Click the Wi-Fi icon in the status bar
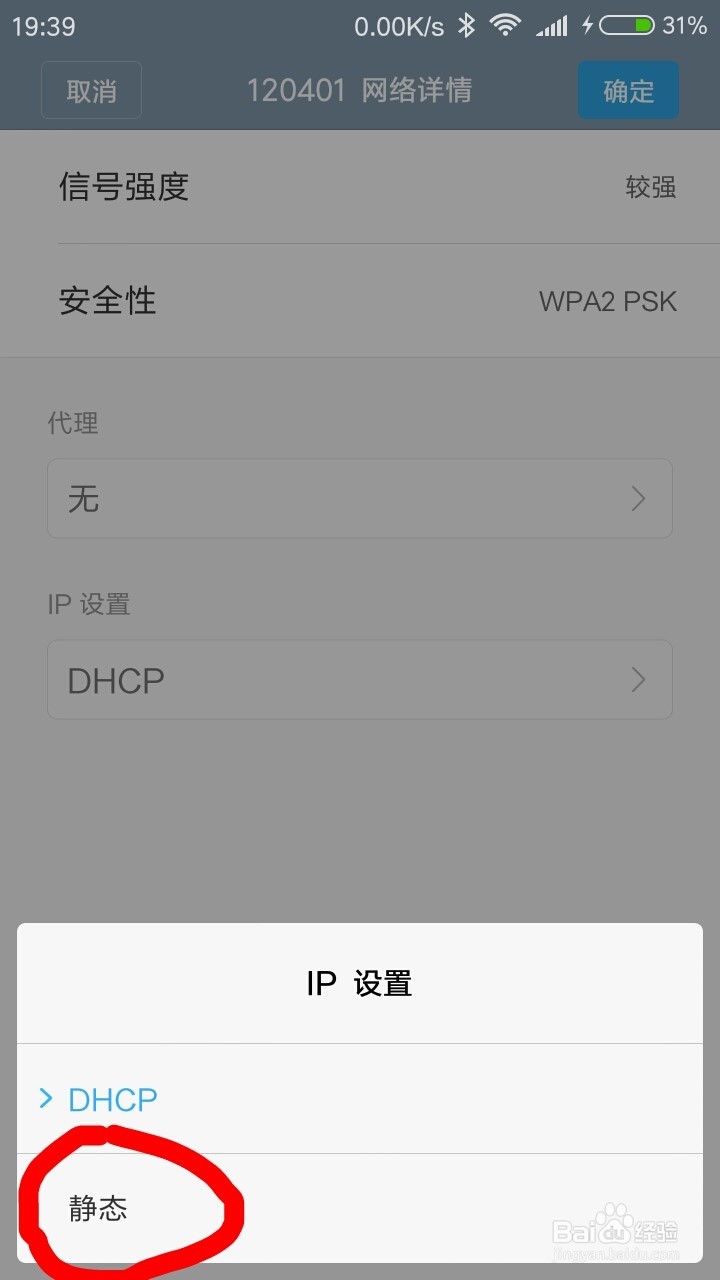 (506, 26)
